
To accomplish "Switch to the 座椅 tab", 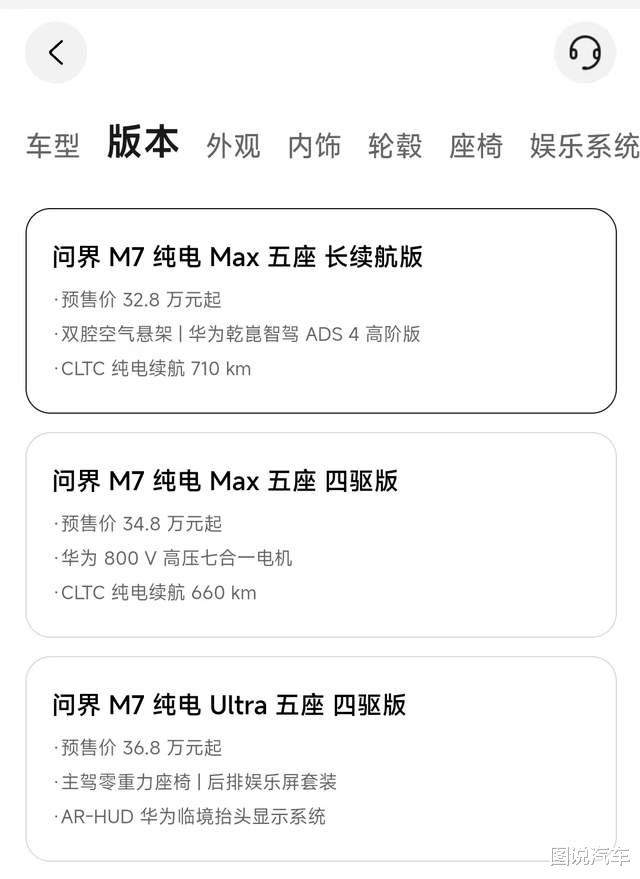I will (x=475, y=146).
